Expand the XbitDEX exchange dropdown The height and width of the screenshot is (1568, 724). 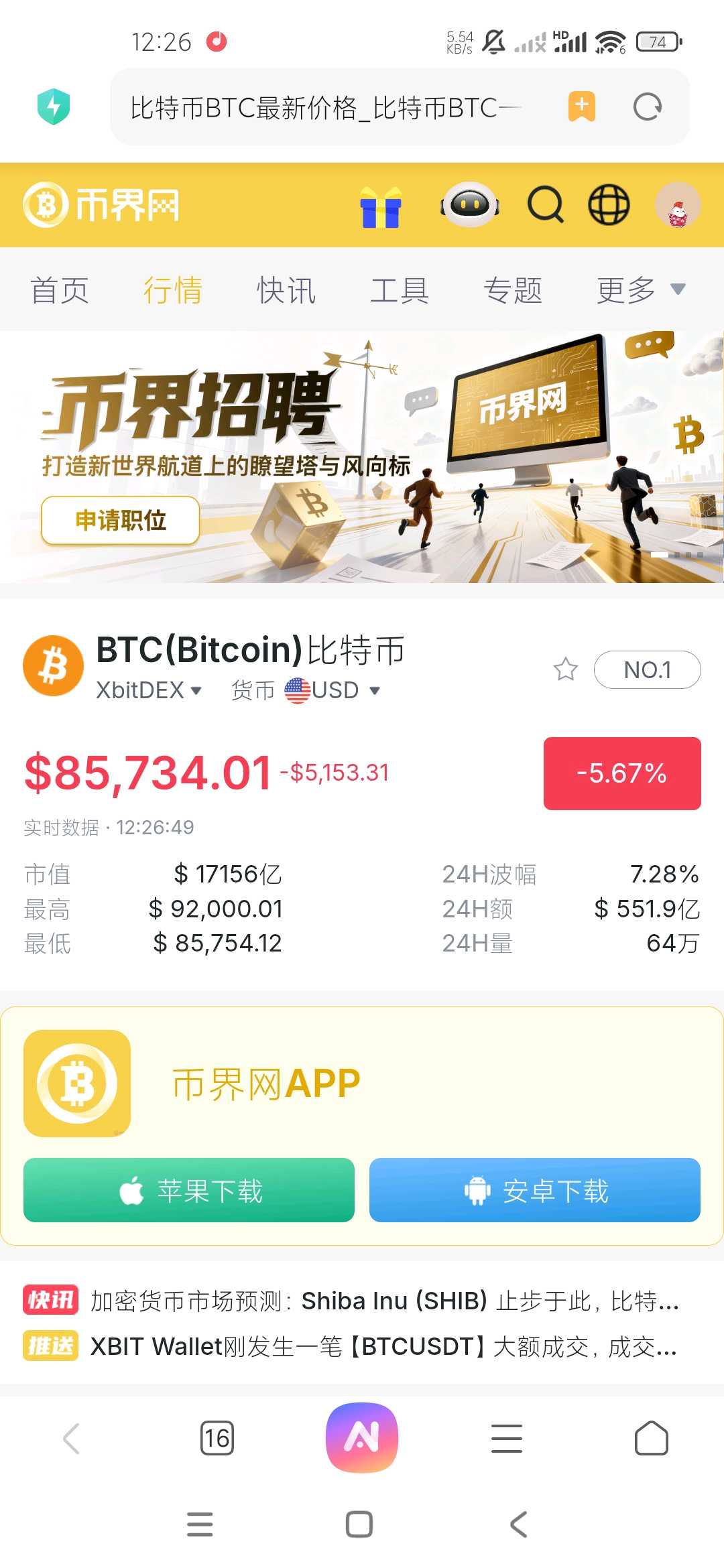click(x=149, y=690)
